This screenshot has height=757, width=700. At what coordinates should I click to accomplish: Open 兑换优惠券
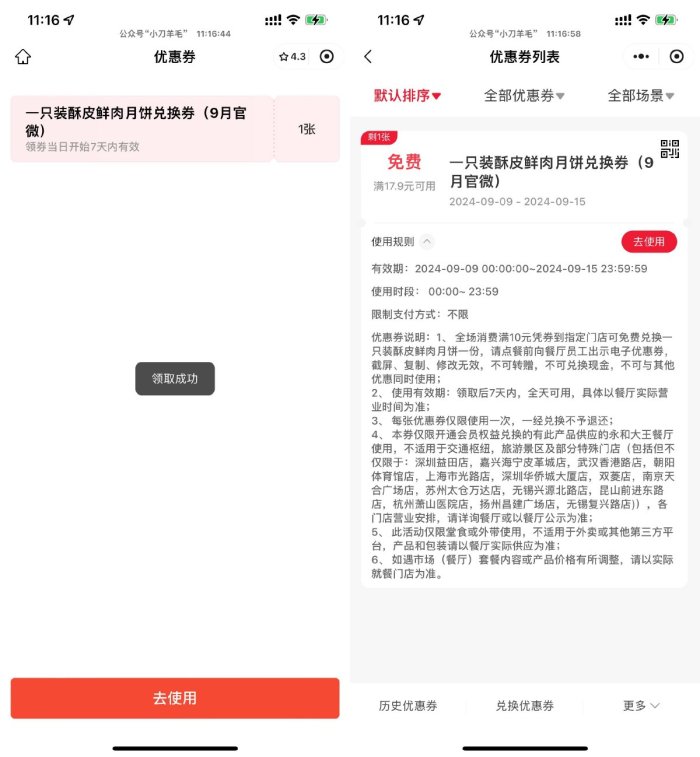[x=525, y=706]
